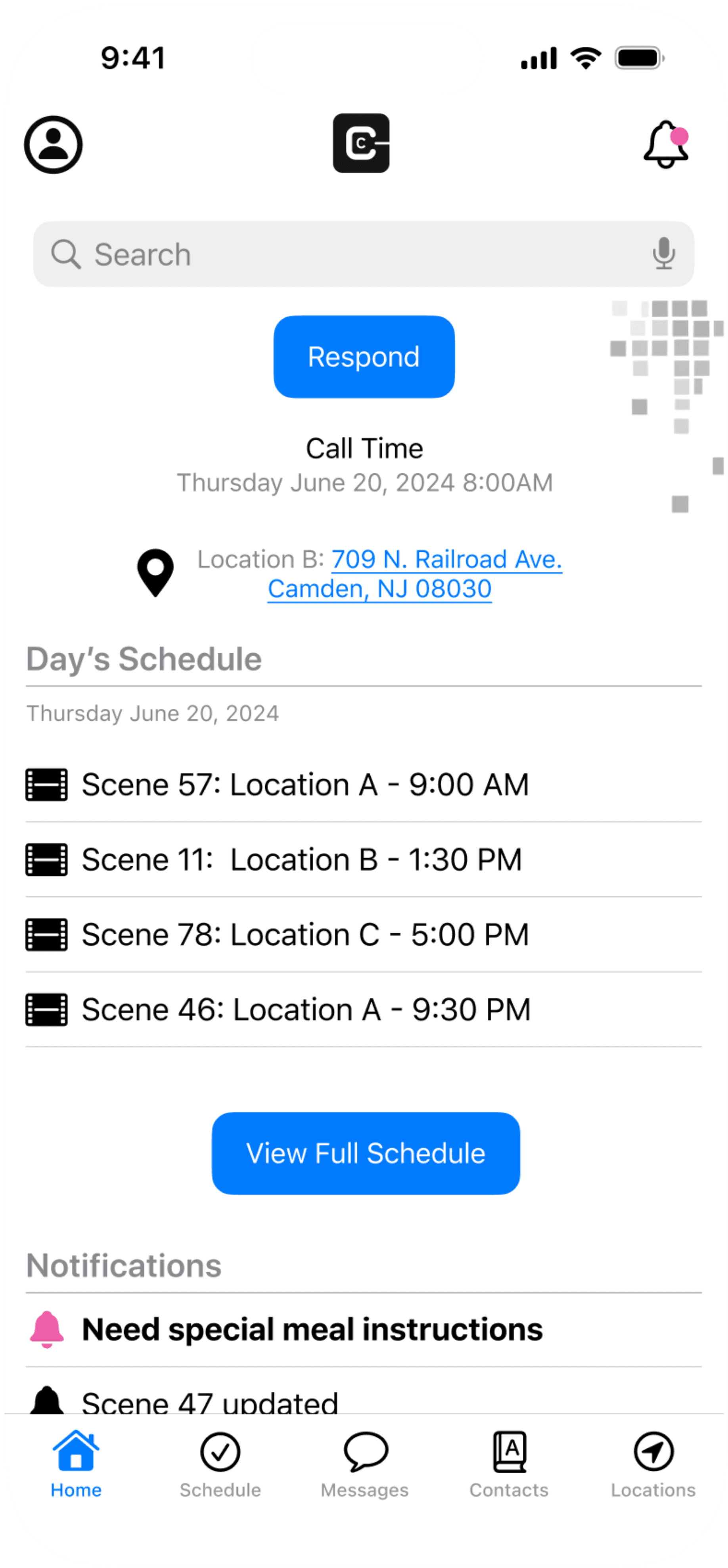Open Scene 78 at Location C
Image resolution: width=728 pixels, height=1568 pixels.
pyautogui.click(x=363, y=935)
